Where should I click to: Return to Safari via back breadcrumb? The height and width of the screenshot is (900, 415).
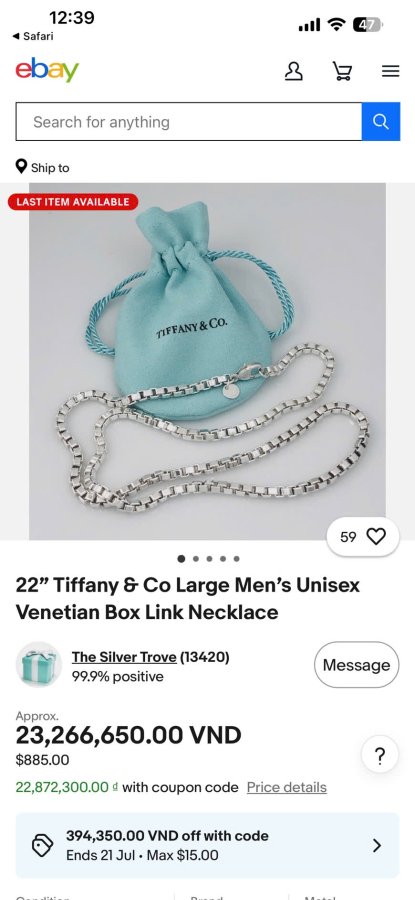(x=33, y=36)
